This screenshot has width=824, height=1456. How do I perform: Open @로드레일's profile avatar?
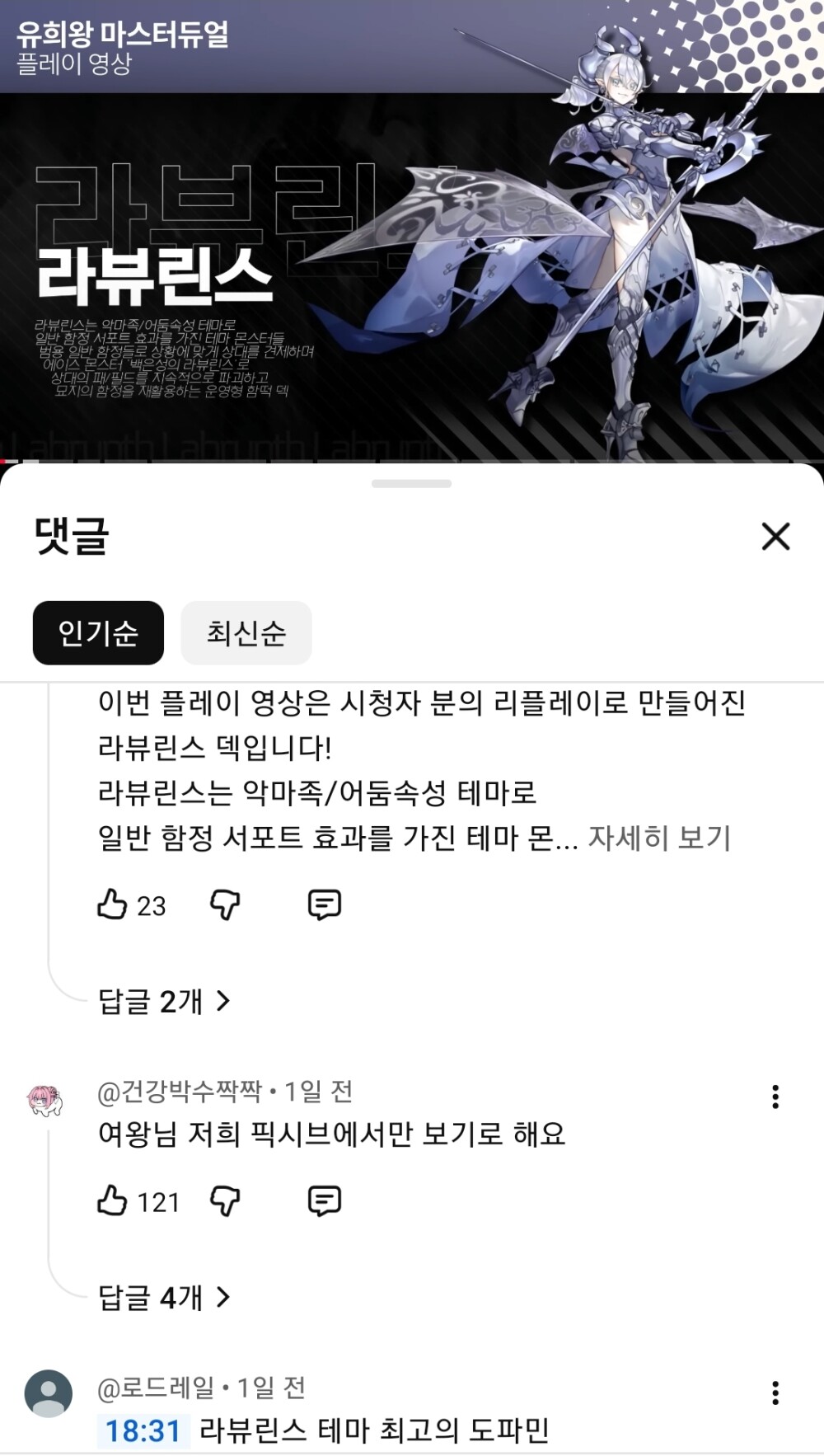point(49,1394)
